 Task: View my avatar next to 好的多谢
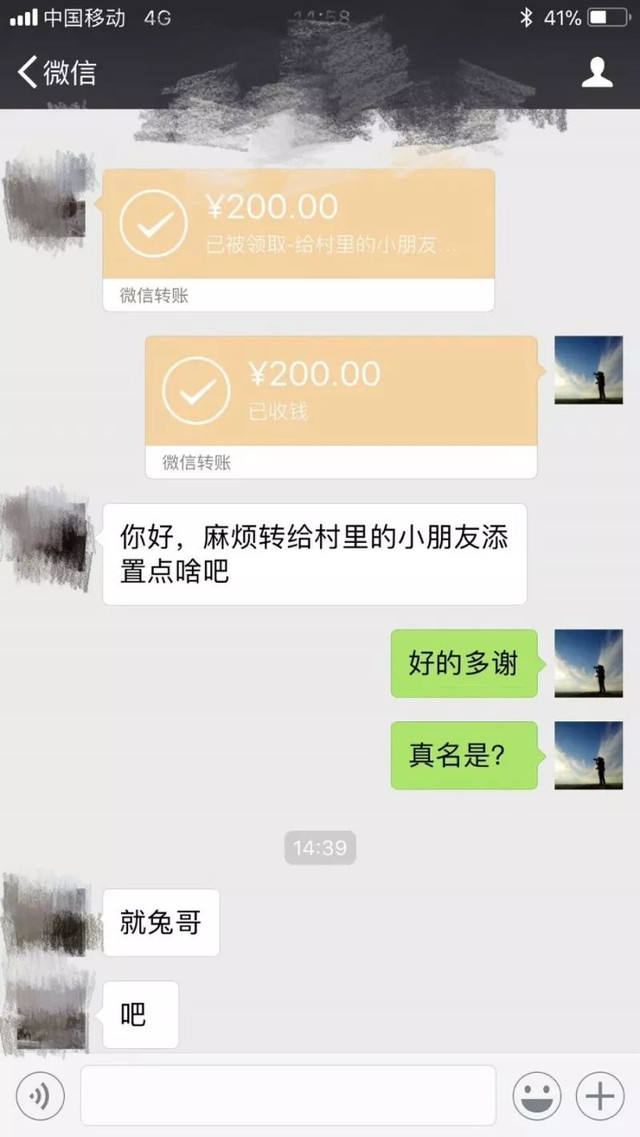click(588, 663)
